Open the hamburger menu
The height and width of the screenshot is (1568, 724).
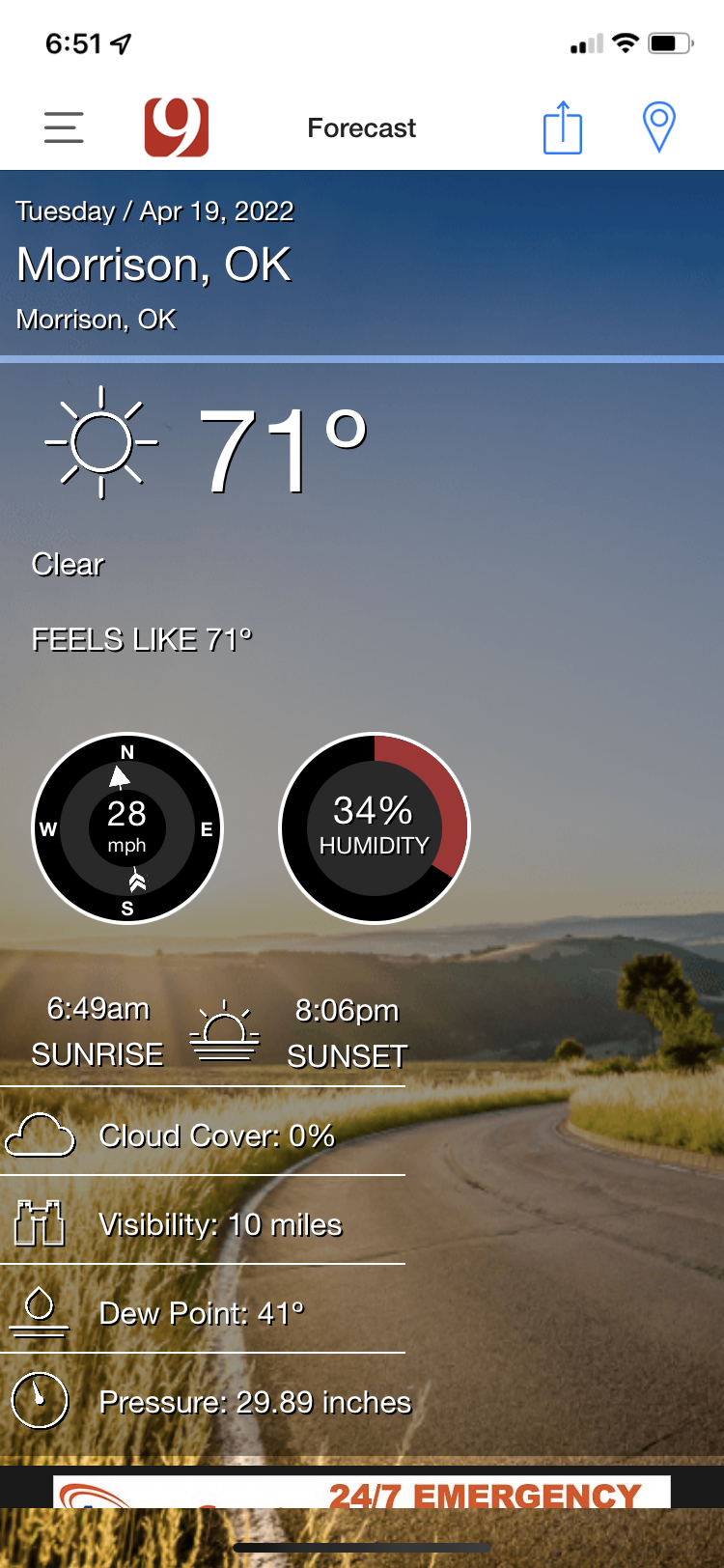(64, 127)
